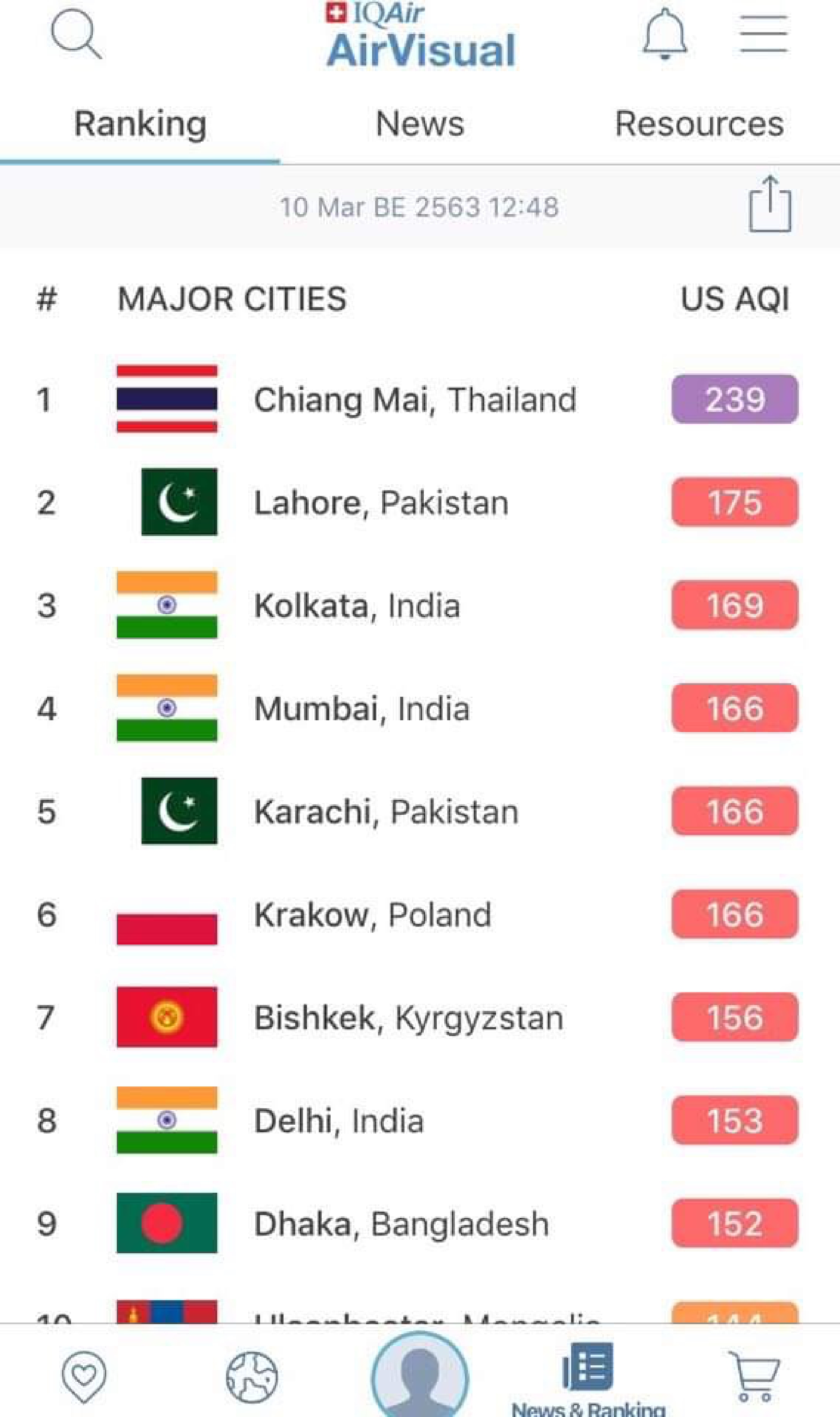Open the search magnifier icon
Screen dimensions: 840x1417
[76, 34]
